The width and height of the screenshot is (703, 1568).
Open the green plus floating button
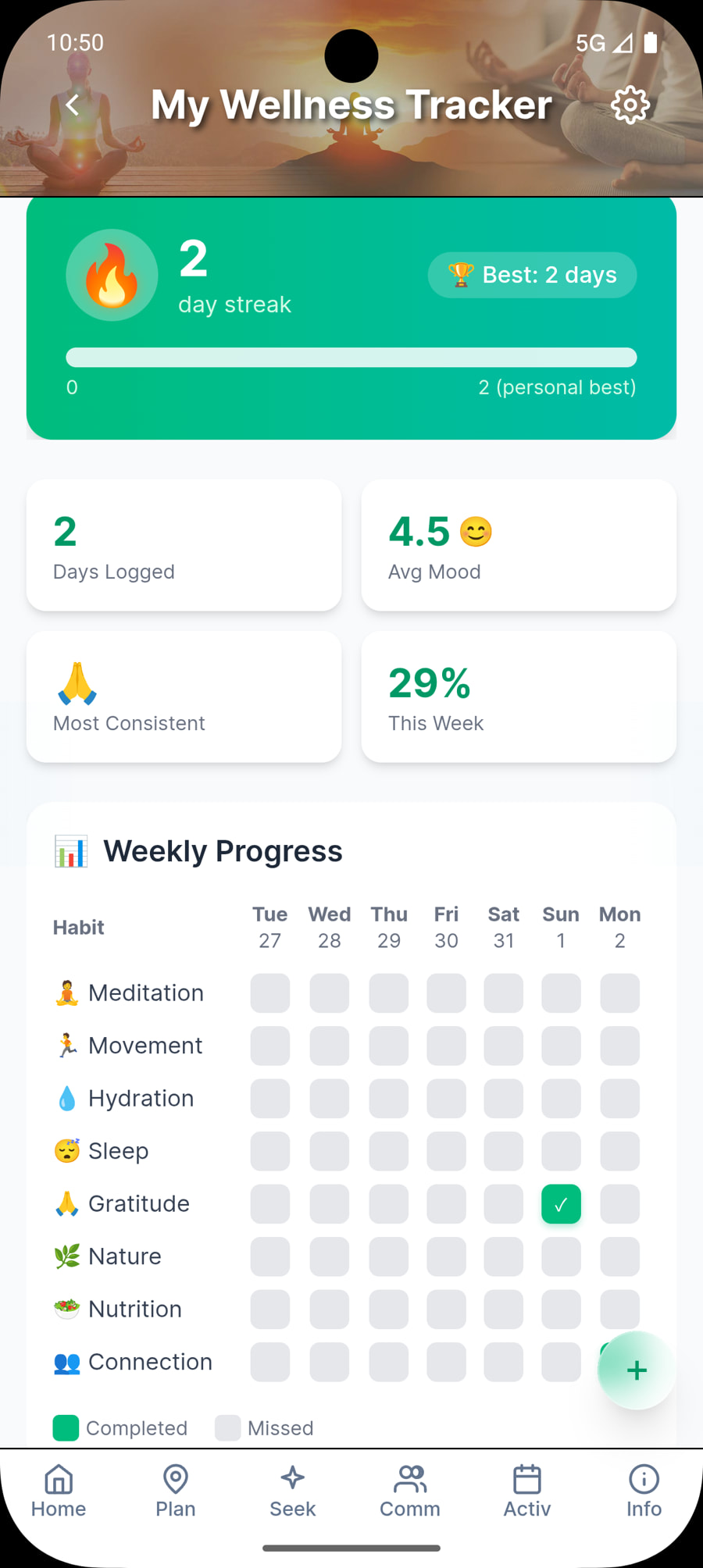[636, 1370]
